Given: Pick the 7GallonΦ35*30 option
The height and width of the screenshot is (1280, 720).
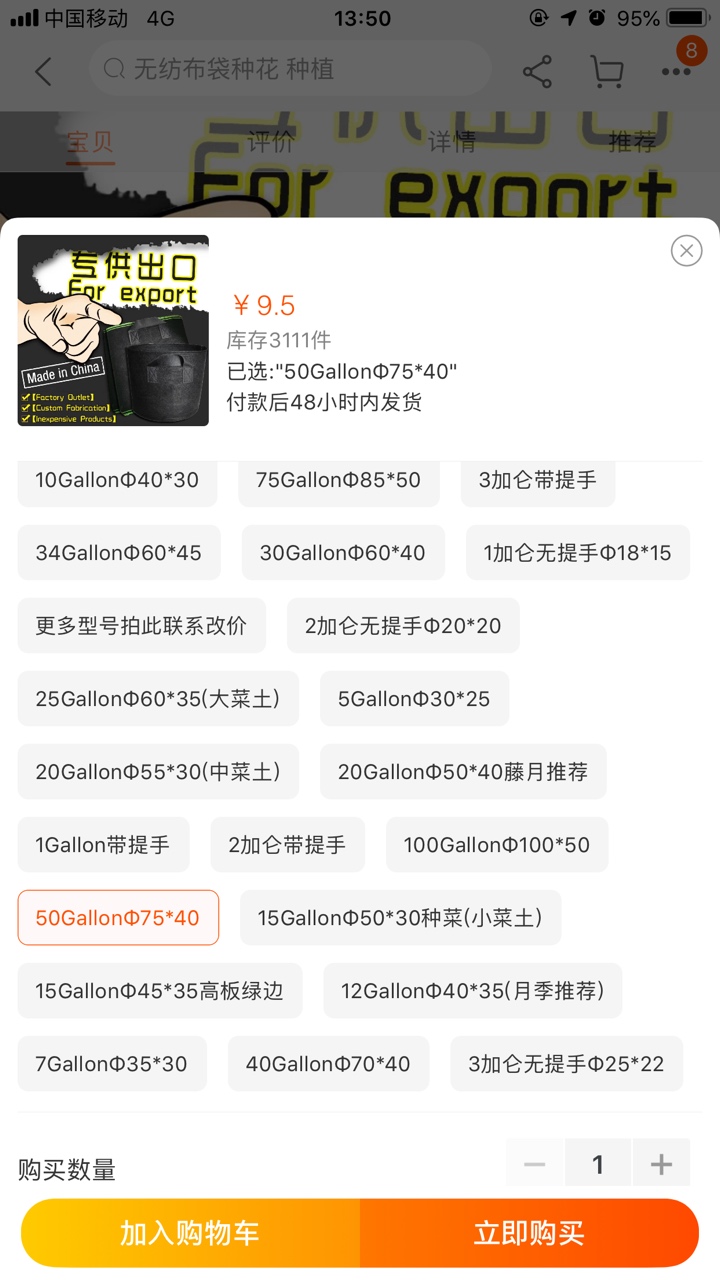Looking at the screenshot, I should [x=112, y=1064].
